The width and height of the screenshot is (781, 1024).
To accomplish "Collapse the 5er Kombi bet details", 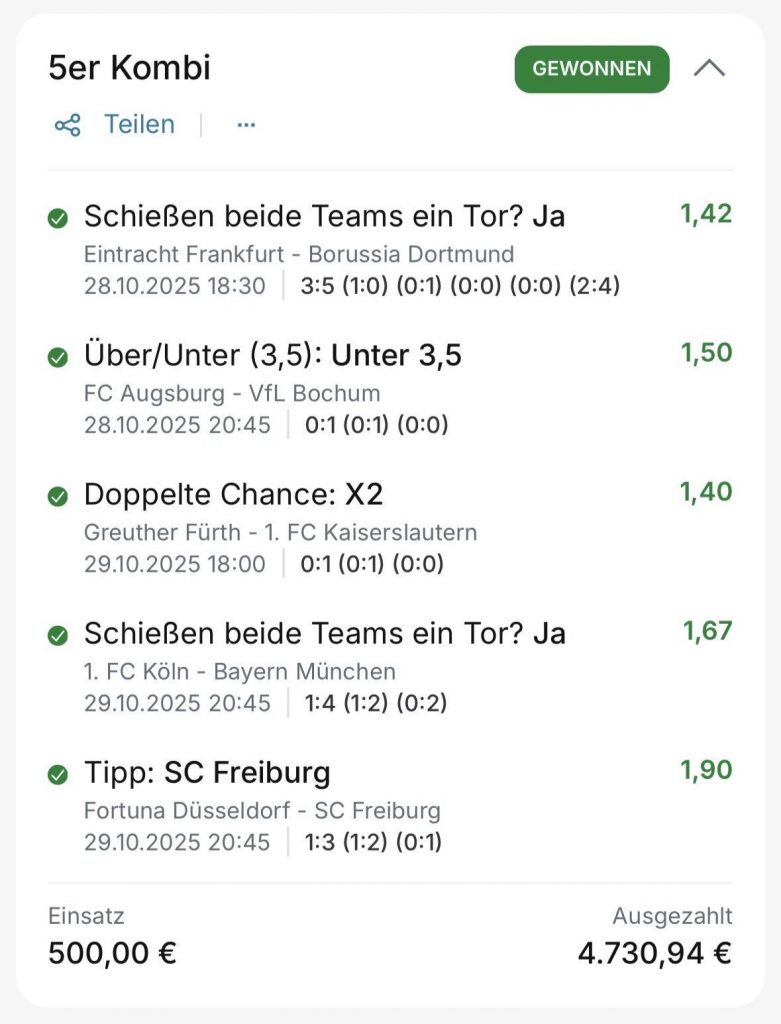I will (709, 69).
